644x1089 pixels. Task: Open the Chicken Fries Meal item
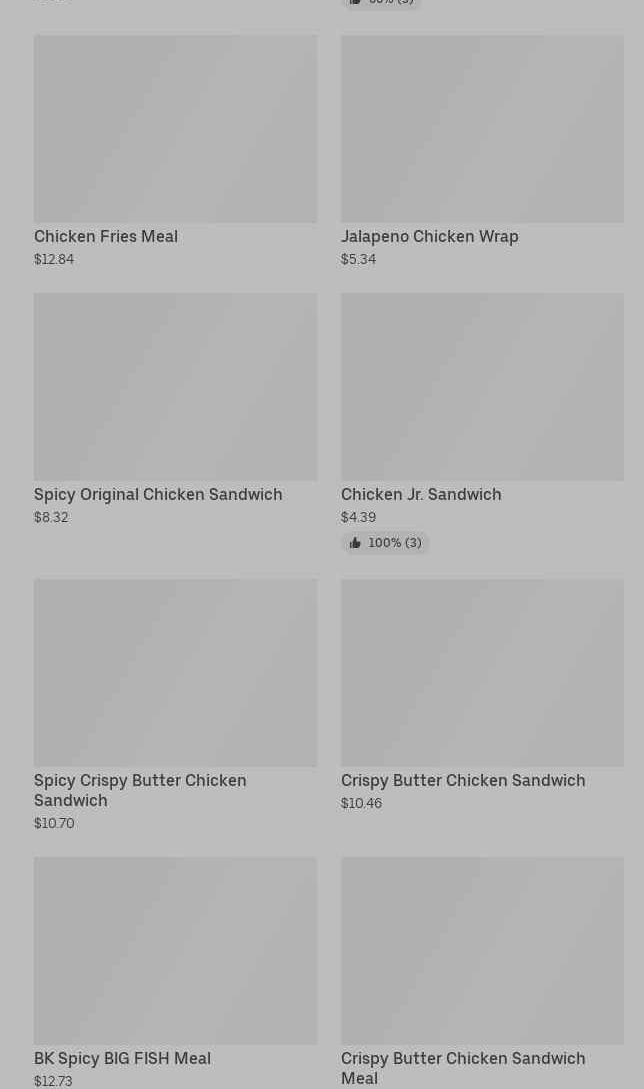click(175, 151)
